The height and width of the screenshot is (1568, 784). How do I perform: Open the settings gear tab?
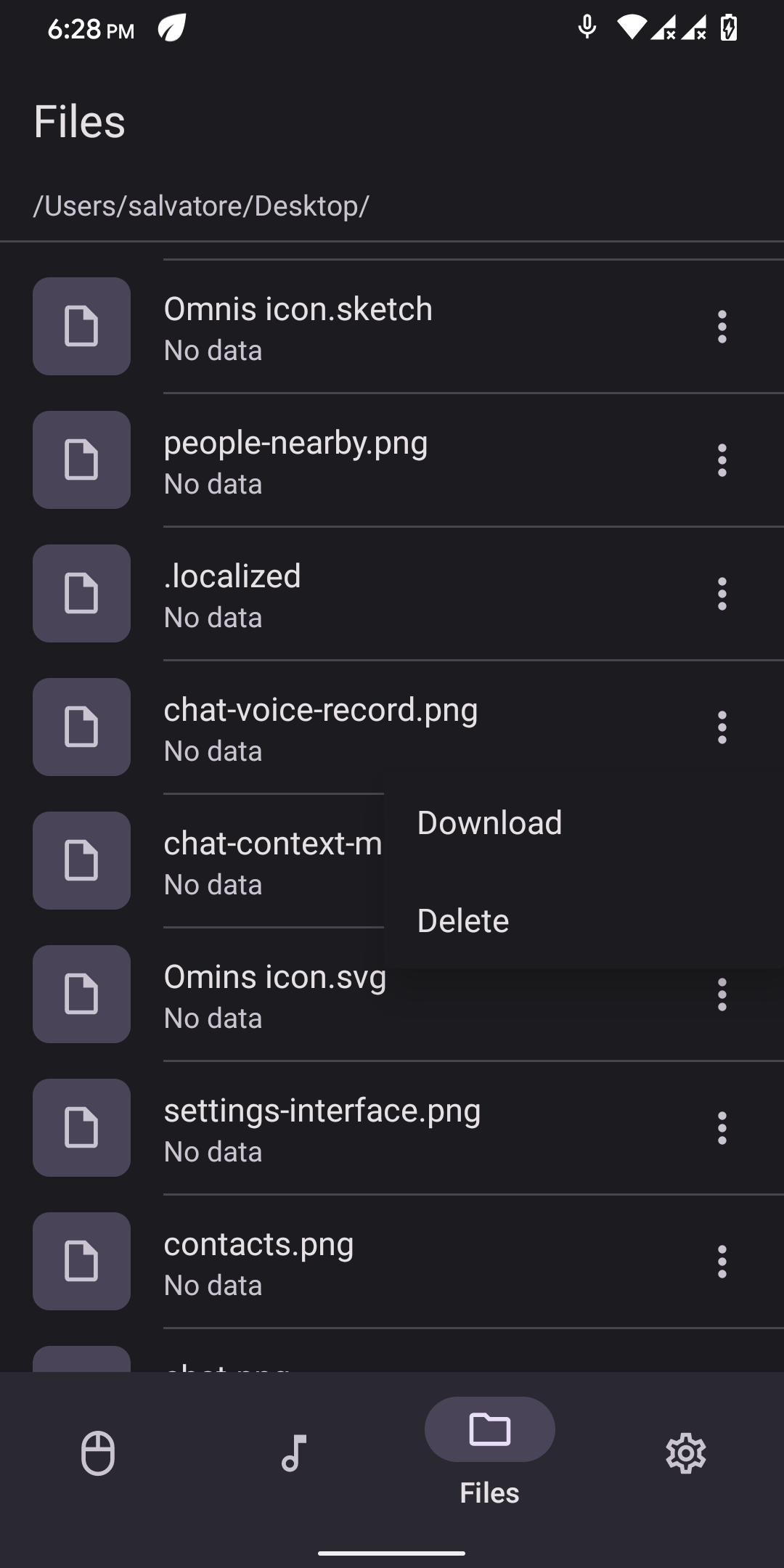click(686, 1453)
